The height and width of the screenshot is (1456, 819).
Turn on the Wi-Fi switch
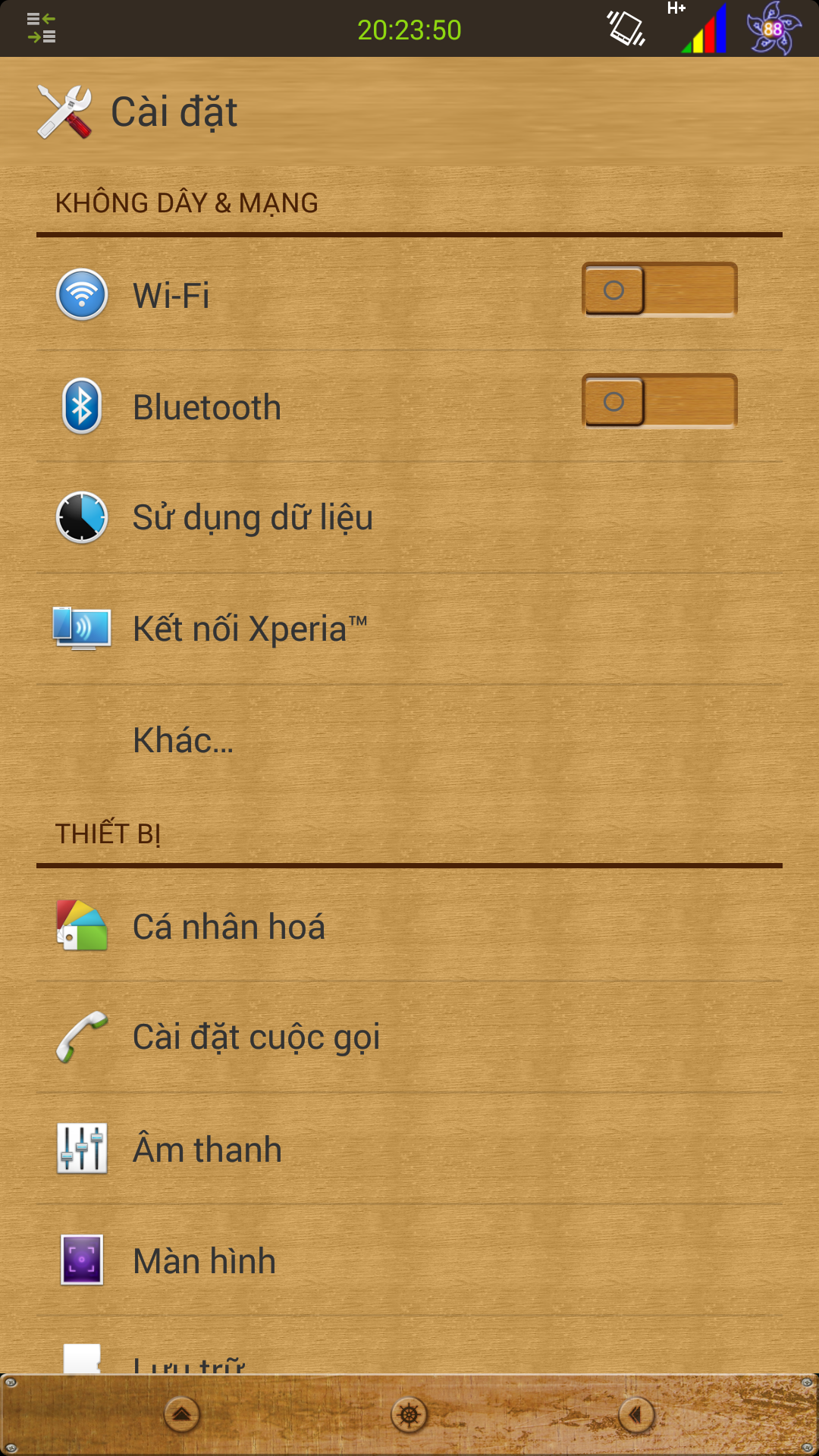(659, 290)
